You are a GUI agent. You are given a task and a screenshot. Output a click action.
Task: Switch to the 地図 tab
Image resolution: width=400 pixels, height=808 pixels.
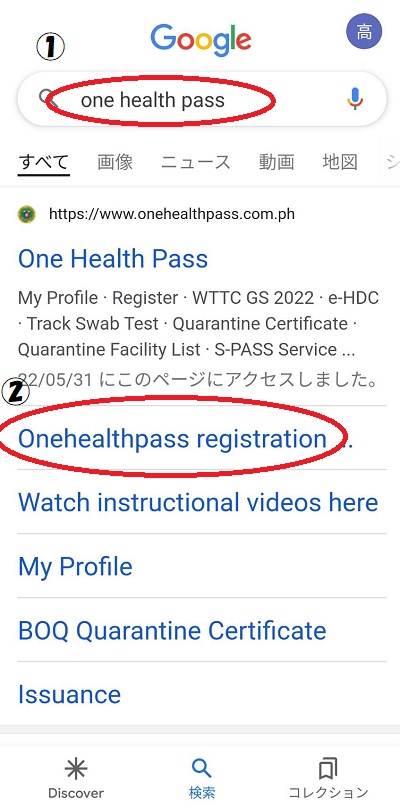pyautogui.click(x=340, y=162)
